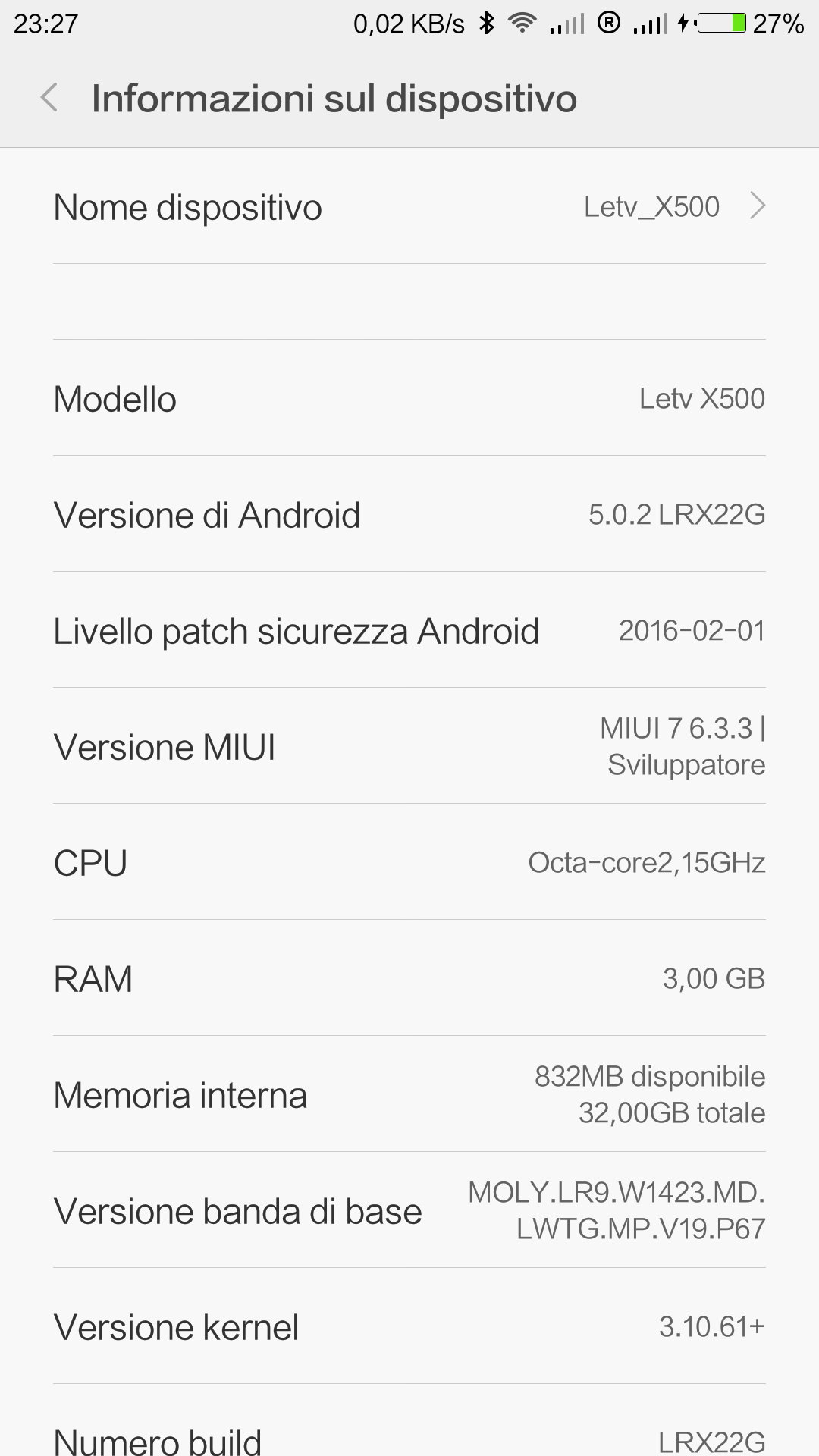819x1456 pixels.
Task: Tap the Versione di Android row
Action: click(409, 514)
